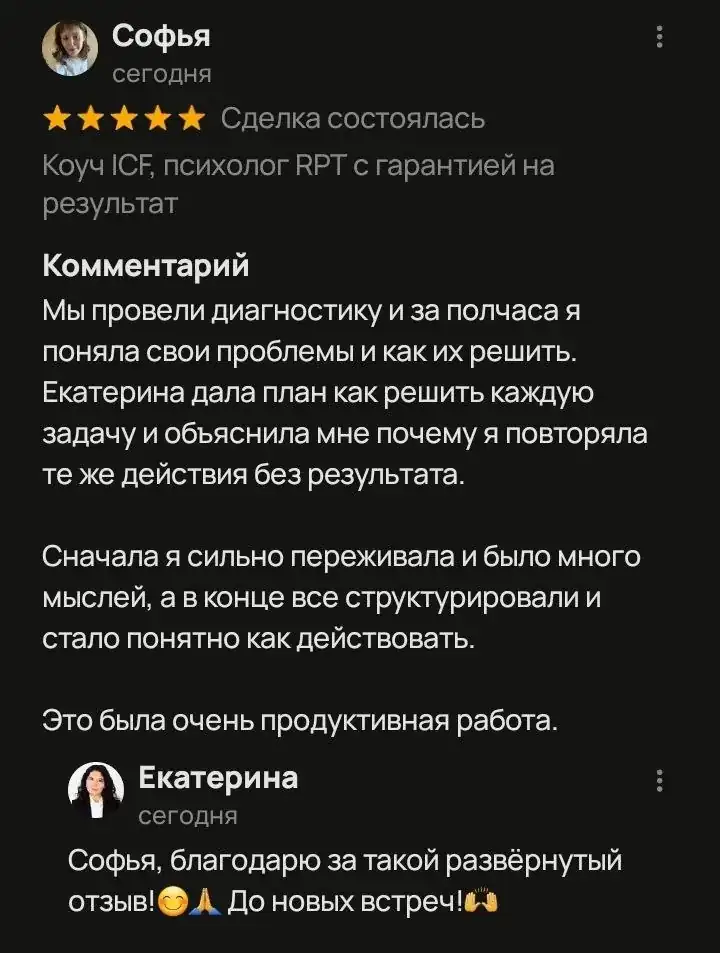
Task: Click the first rating star
Action: pyautogui.click(x=54, y=117)
